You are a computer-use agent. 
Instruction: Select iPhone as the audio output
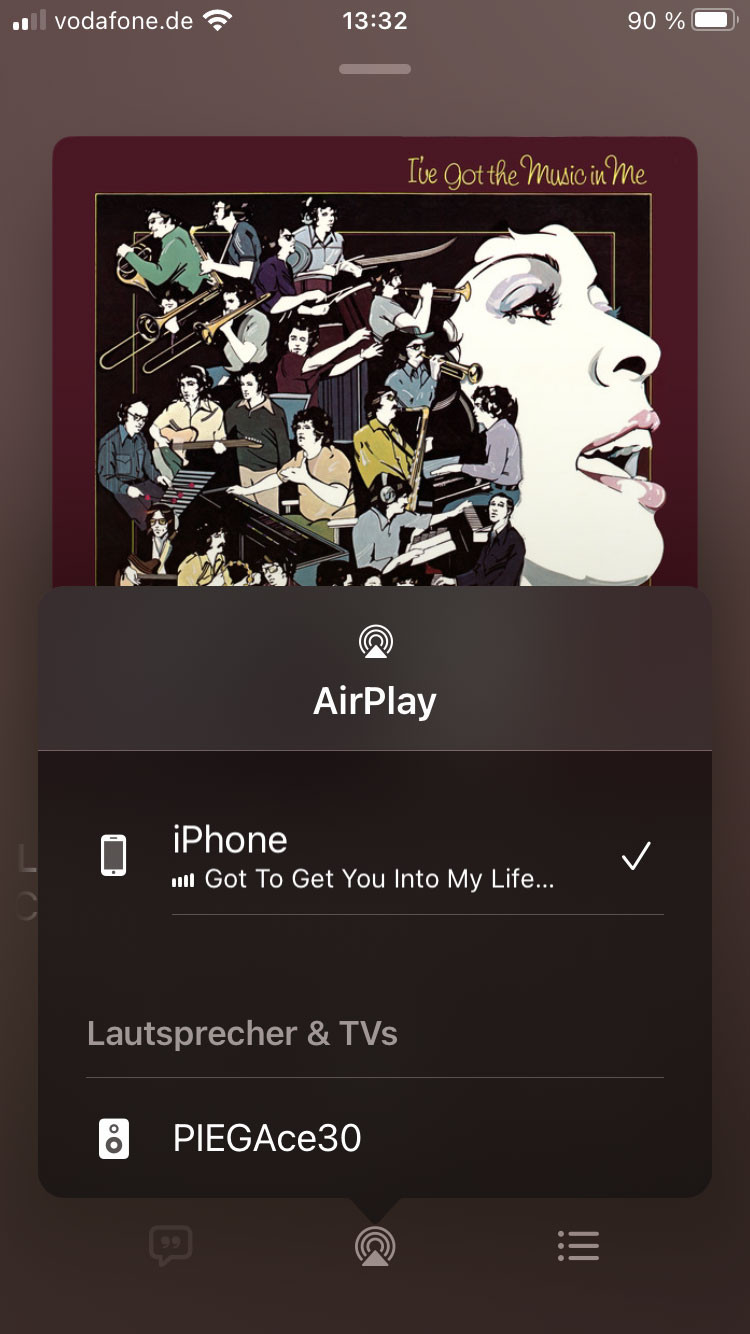375,857
